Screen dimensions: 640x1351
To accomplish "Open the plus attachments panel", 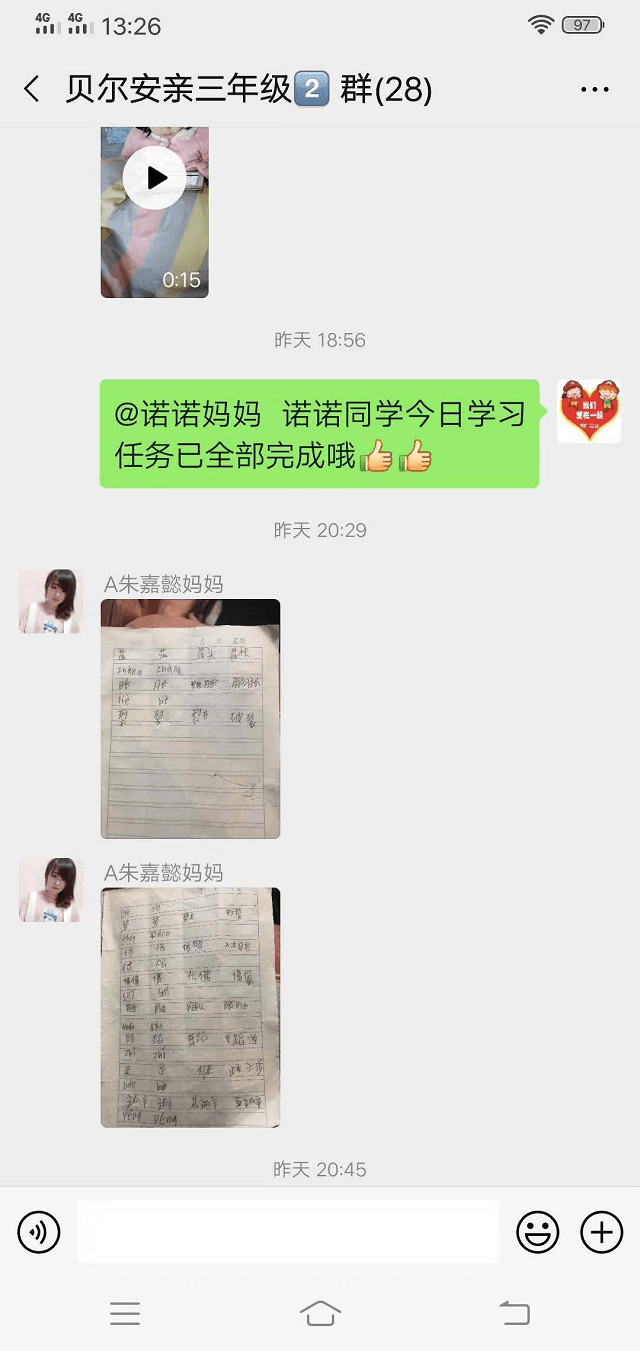I will tap(601, 1232).
